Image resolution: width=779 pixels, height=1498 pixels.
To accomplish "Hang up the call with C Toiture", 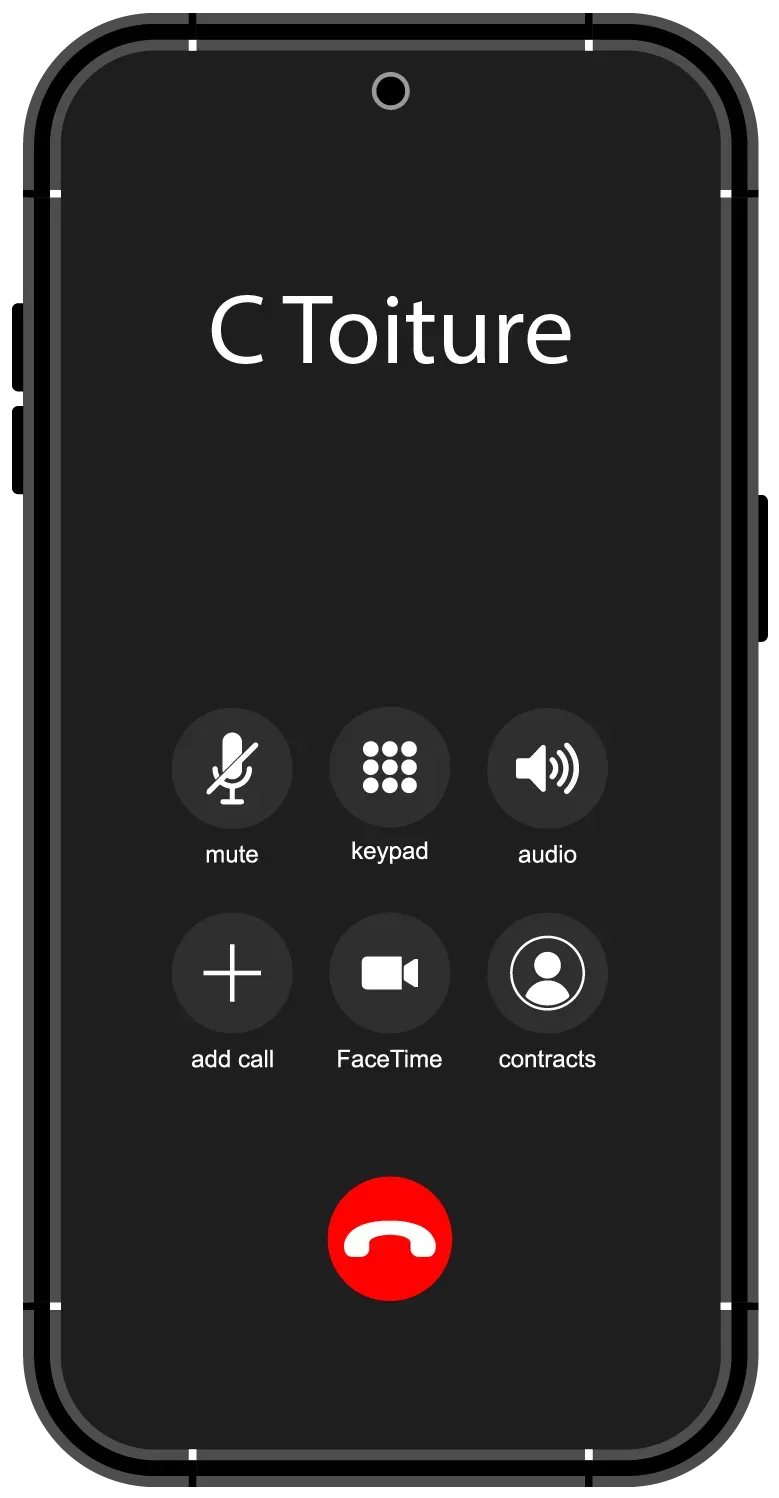I will [389, 1238].
